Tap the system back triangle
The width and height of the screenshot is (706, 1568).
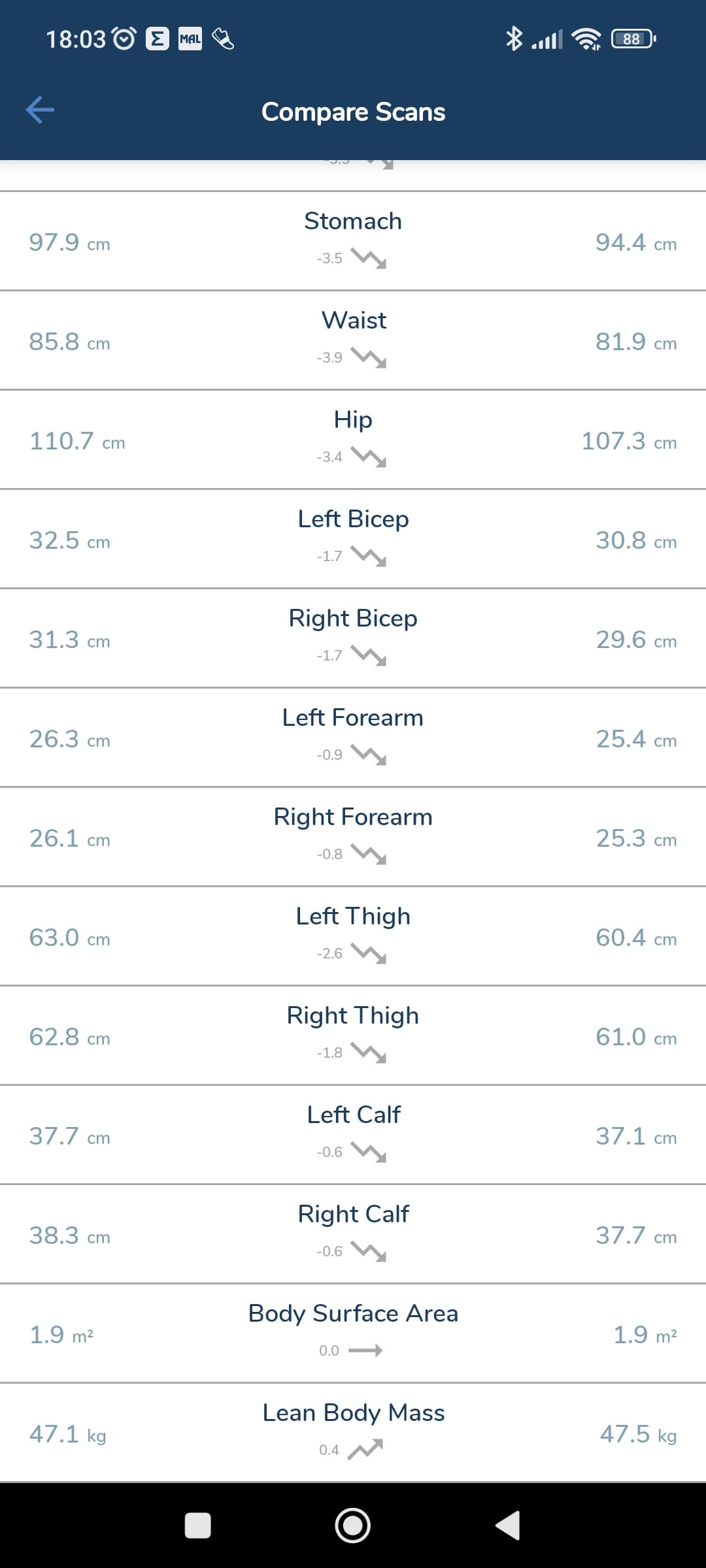[507, 1526]
